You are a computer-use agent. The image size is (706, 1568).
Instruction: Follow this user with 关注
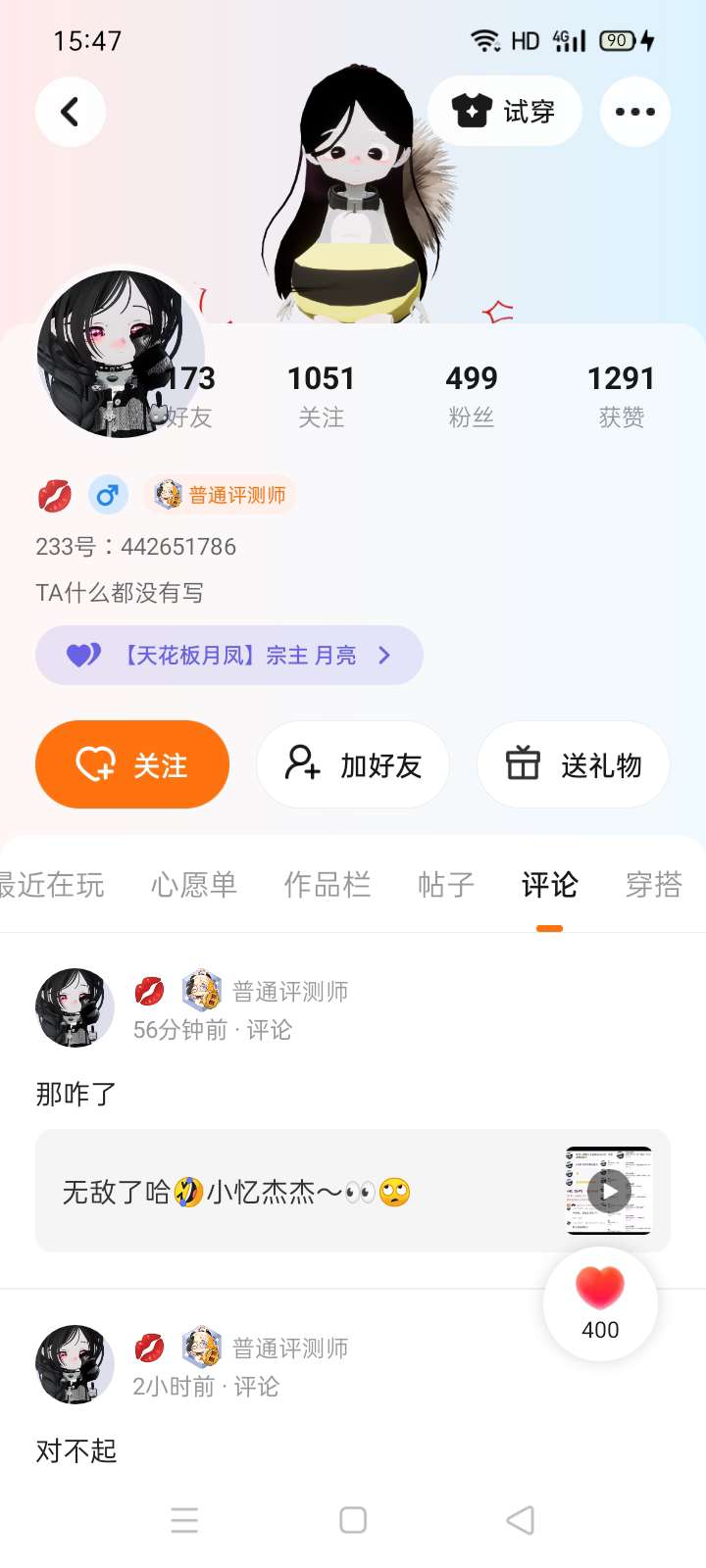click(x=132, y=764)
